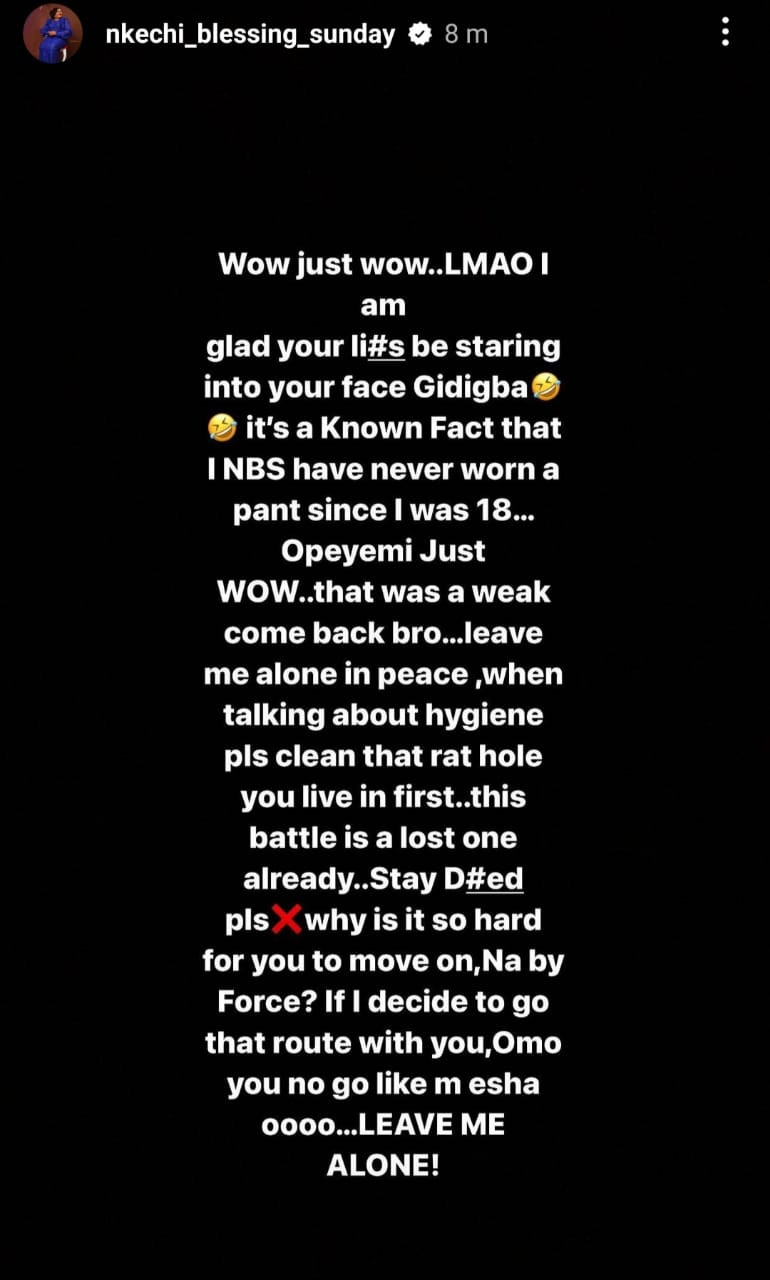Click the center of the story text block
Screen dimensions: 770x1280
tap(384, 715)
